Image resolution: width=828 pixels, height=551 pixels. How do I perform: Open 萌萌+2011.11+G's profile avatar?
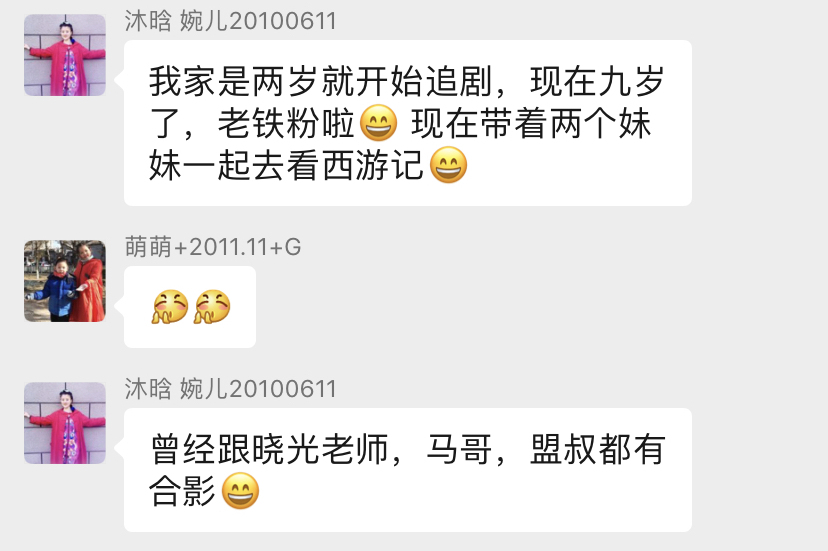click(65, 281)
